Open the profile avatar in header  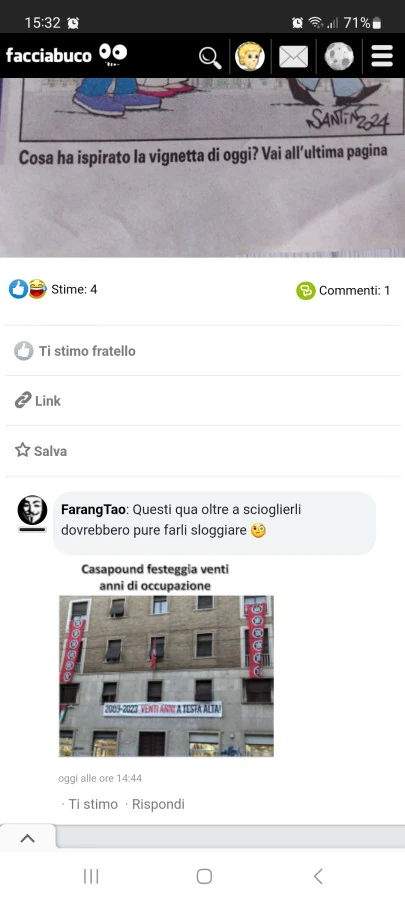click(x=250, y=56)
